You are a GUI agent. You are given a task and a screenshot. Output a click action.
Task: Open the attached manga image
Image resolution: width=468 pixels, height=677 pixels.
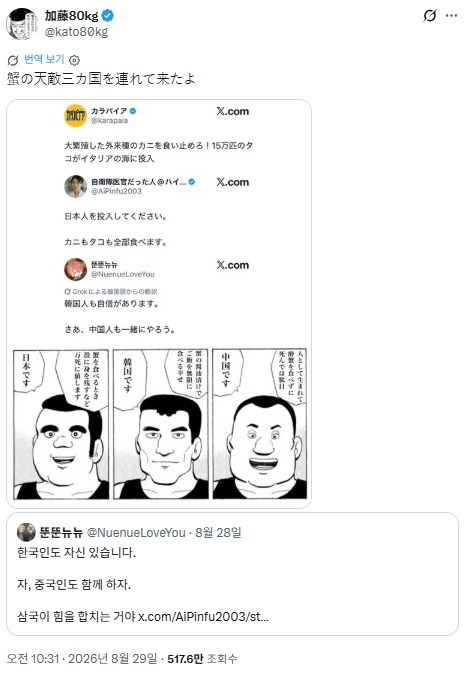click(159, 304)
